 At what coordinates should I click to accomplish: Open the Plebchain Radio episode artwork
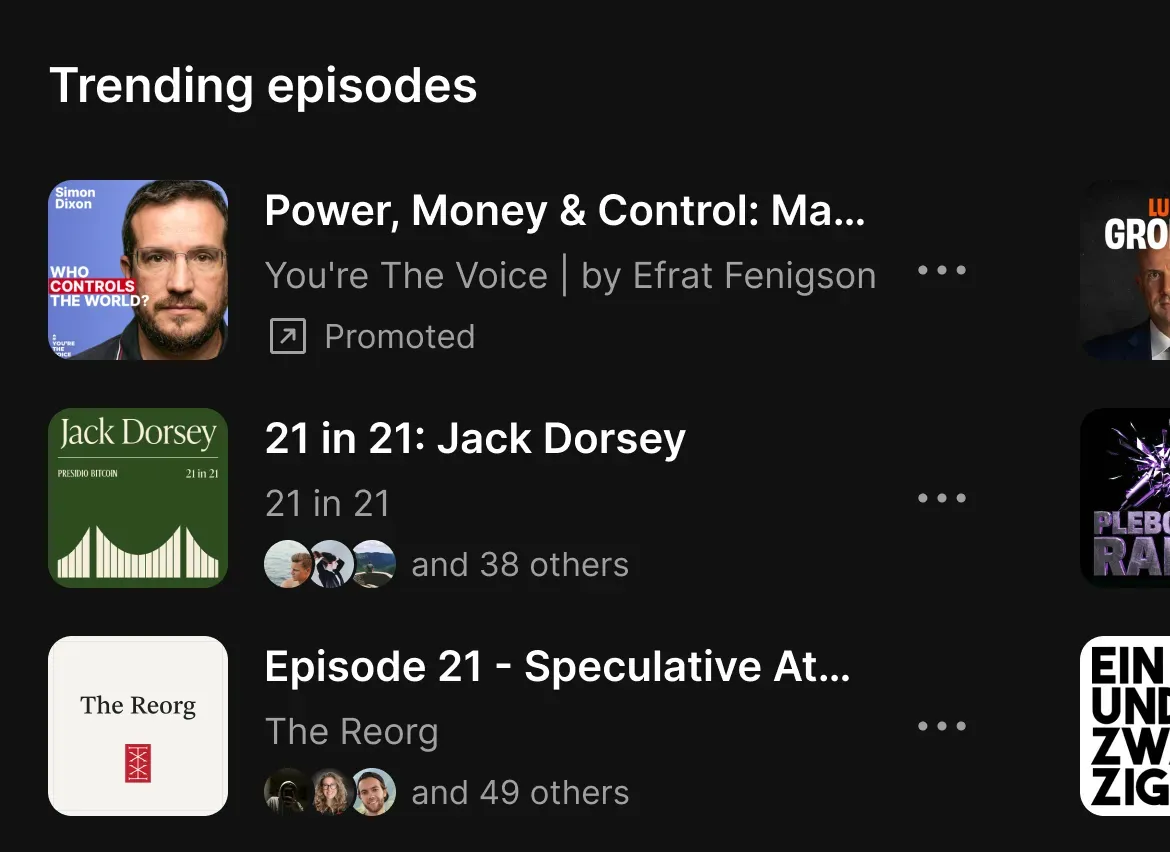1126,498
